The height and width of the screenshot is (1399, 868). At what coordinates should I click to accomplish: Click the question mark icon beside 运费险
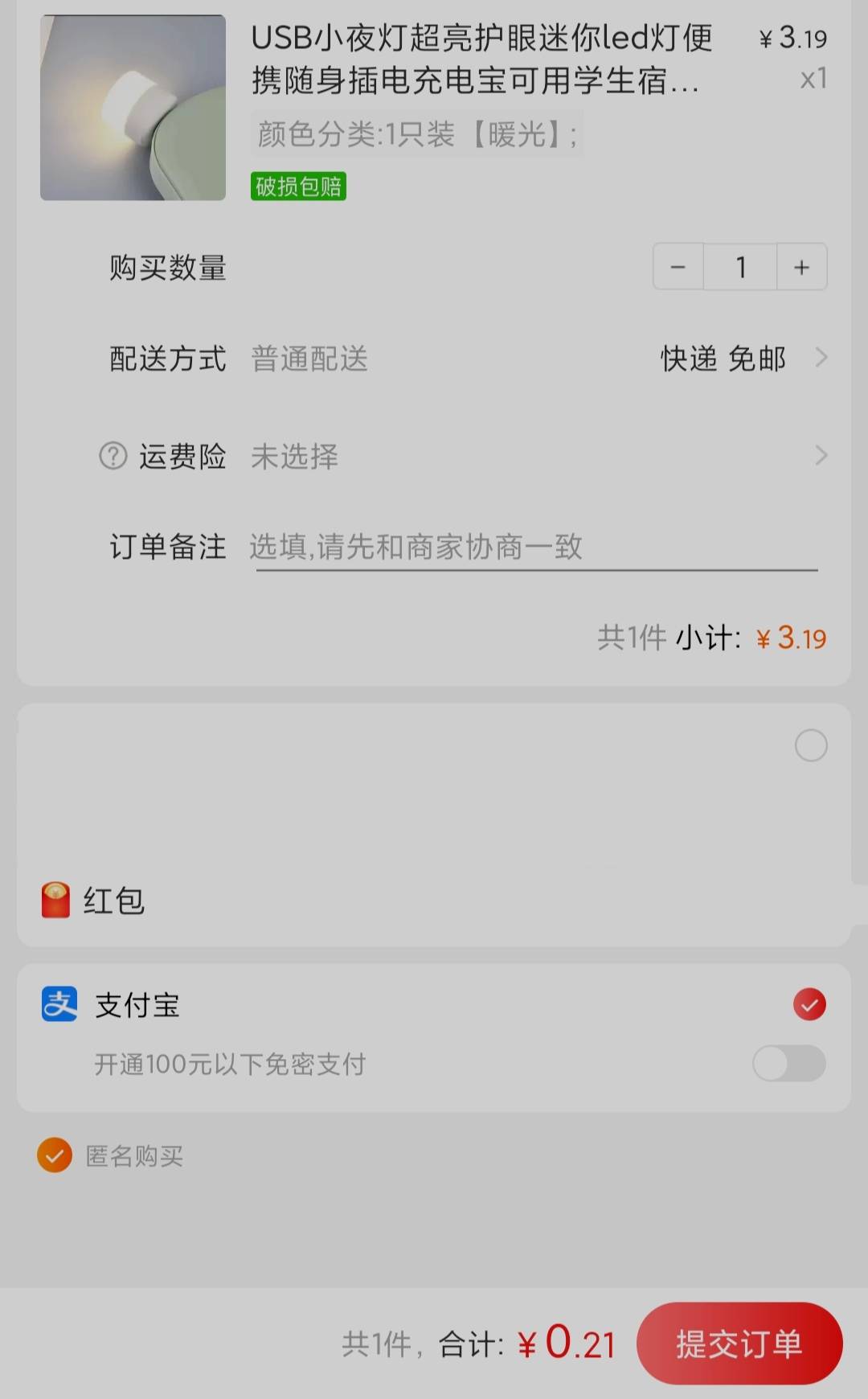pyautogui.click(x=113, y=455)
